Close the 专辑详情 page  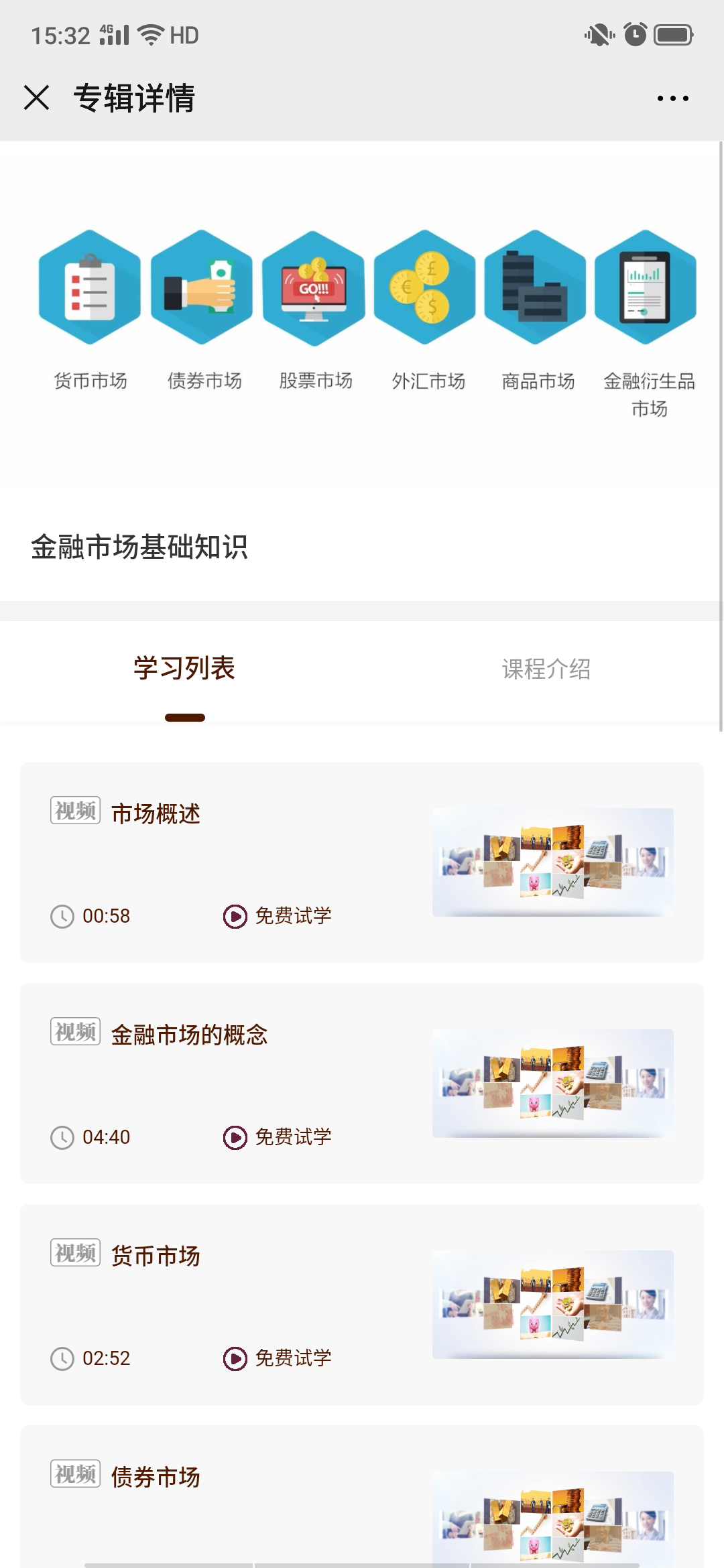(x=37, y=98)
